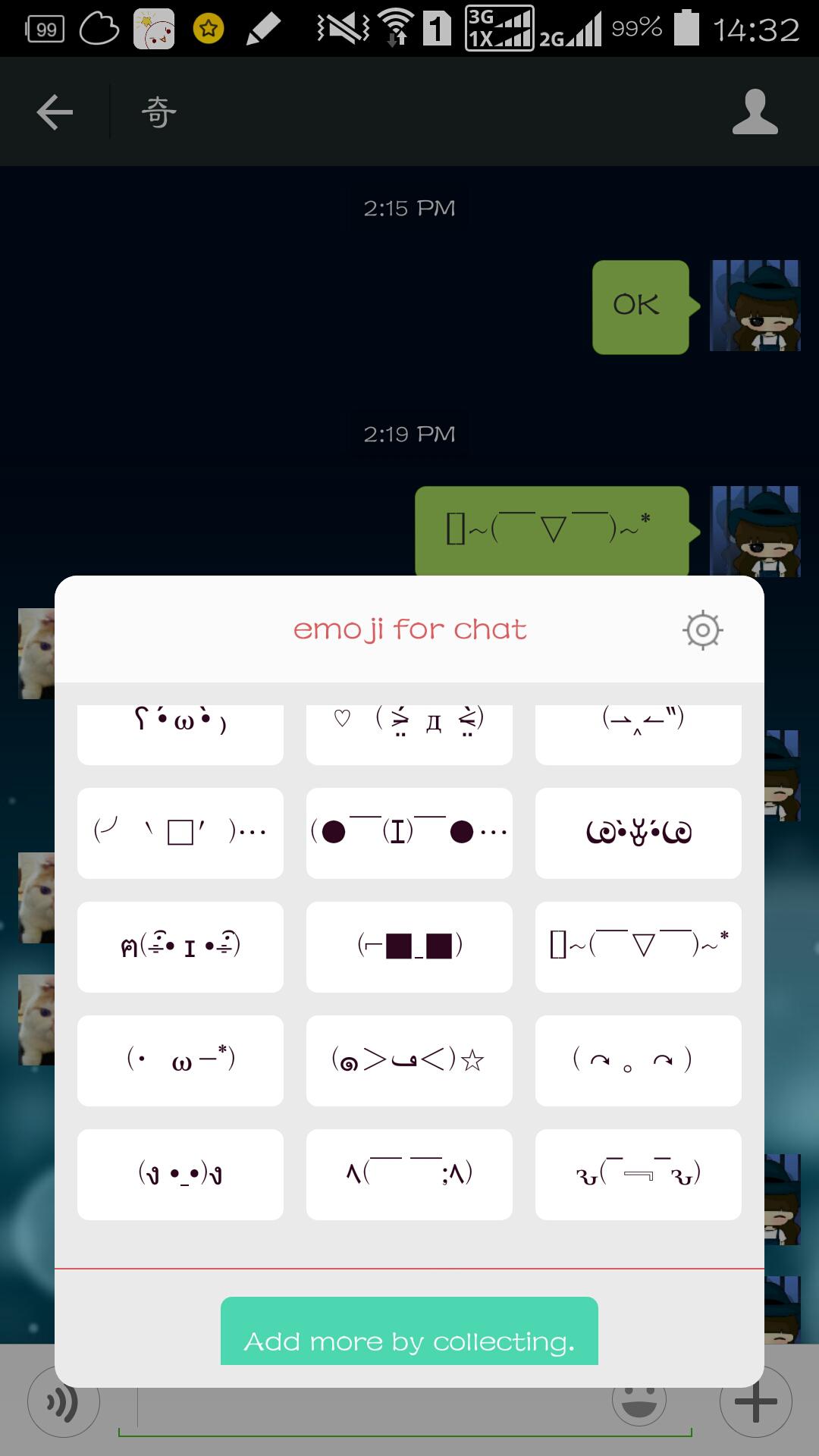Select the []~(￣▽￣)~* cheers emoticon tile

click(x=639, y=946)
